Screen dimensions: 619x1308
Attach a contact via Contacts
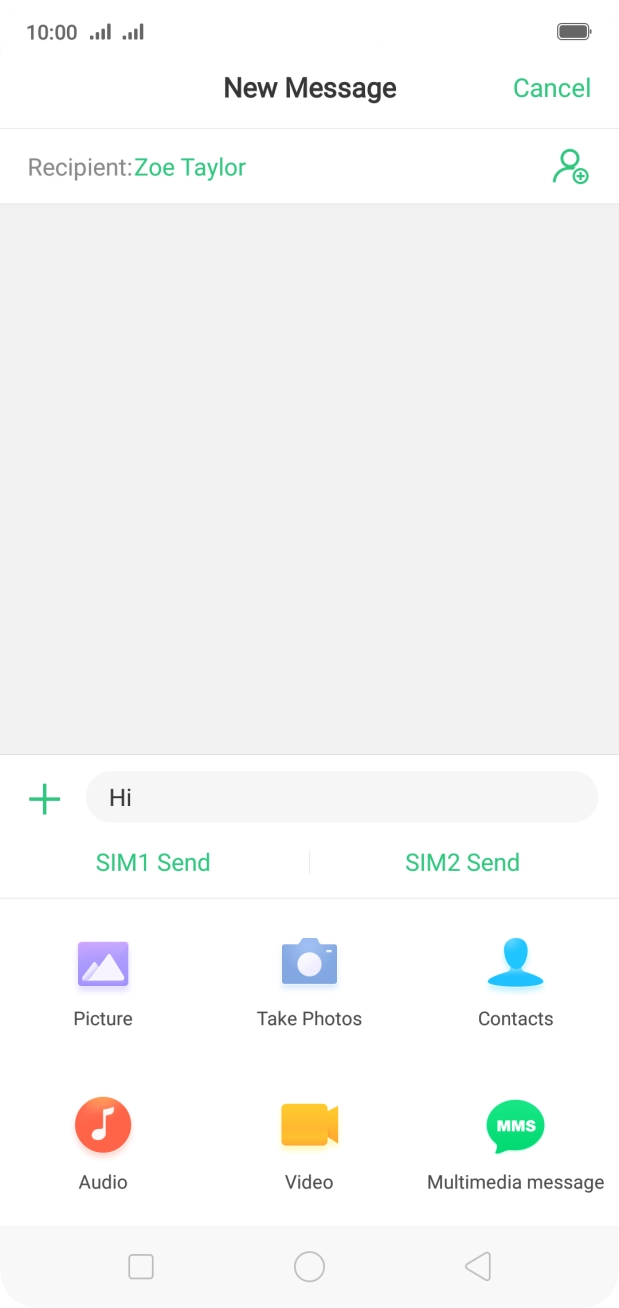(515, 978)
